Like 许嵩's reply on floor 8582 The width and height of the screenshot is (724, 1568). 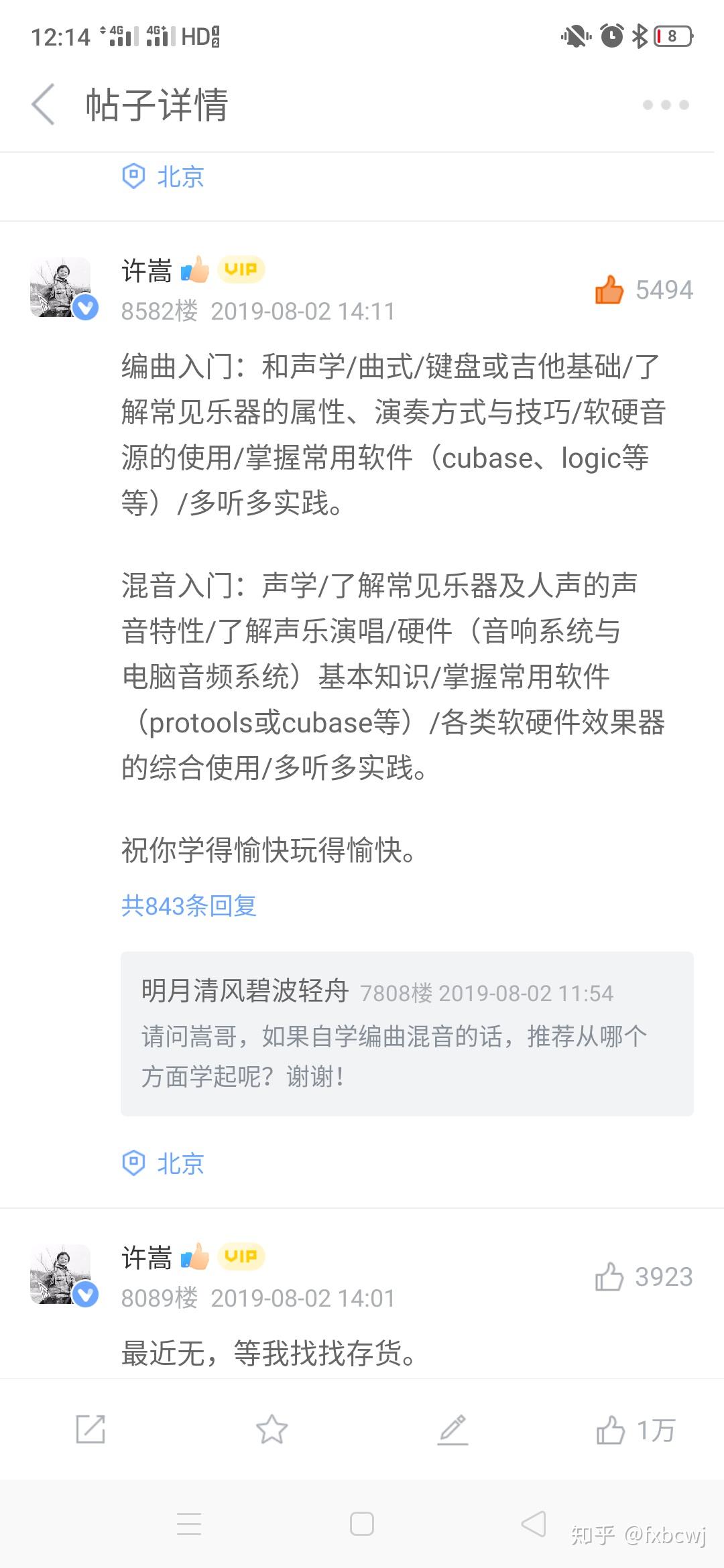click(x=609, y=290)
